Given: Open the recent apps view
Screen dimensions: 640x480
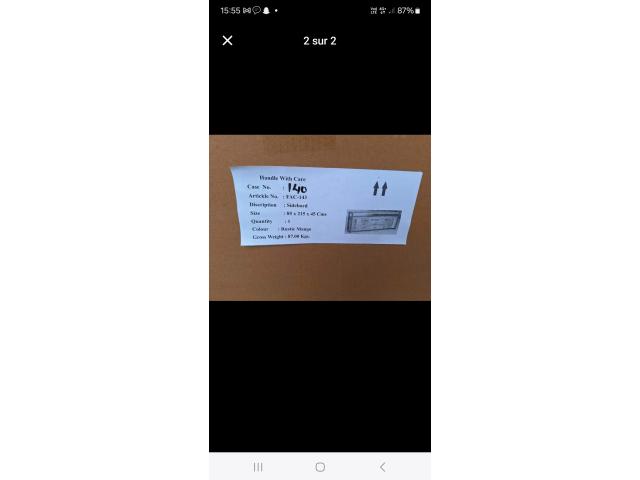Looking at the screenshot, I should tap(258, 467).
